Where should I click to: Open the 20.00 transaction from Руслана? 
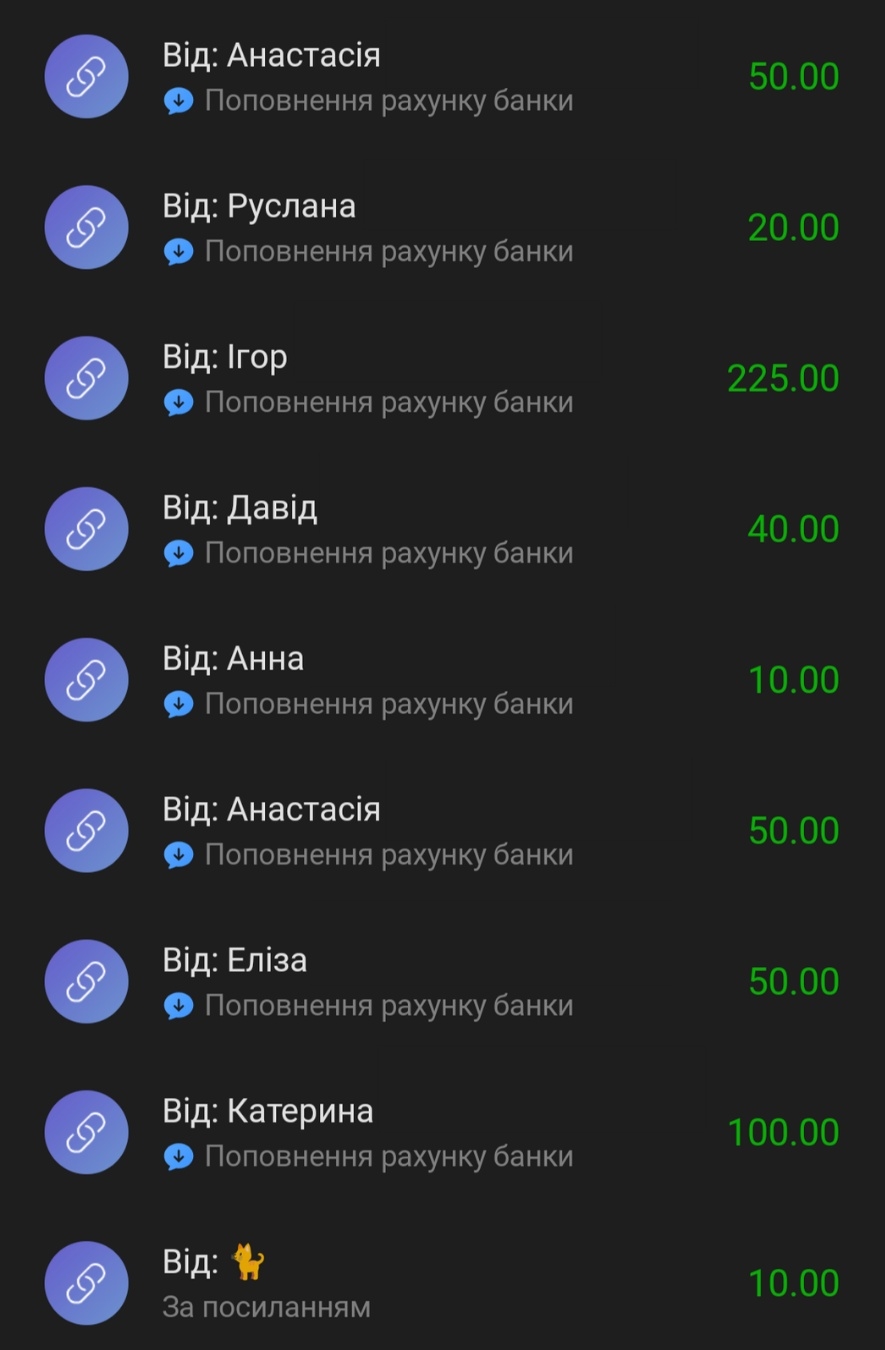[440, 228]
